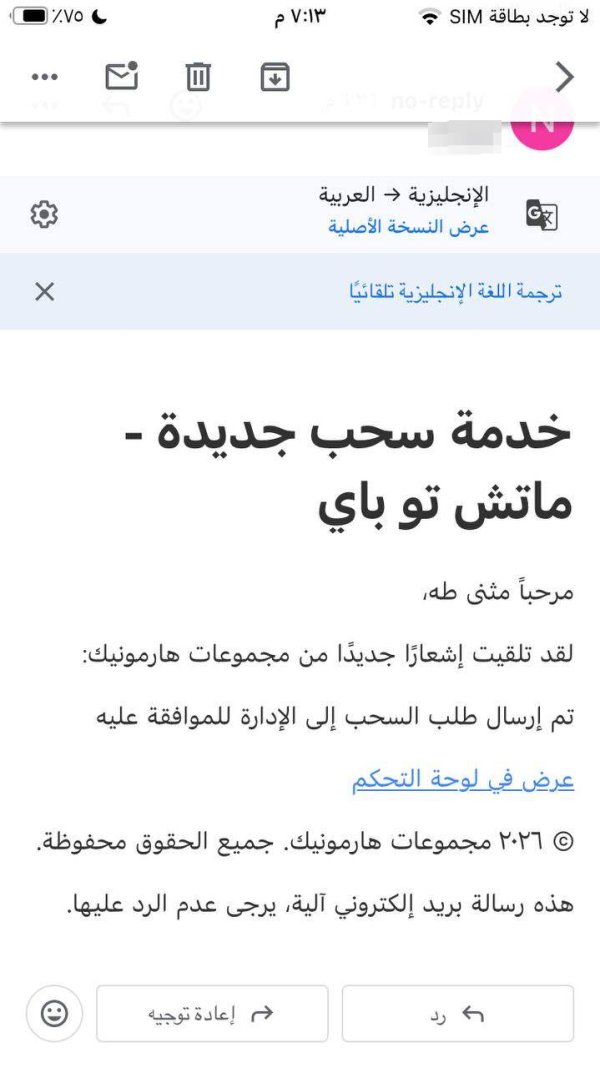Delete this email with the trash icon

coord(198,76)
